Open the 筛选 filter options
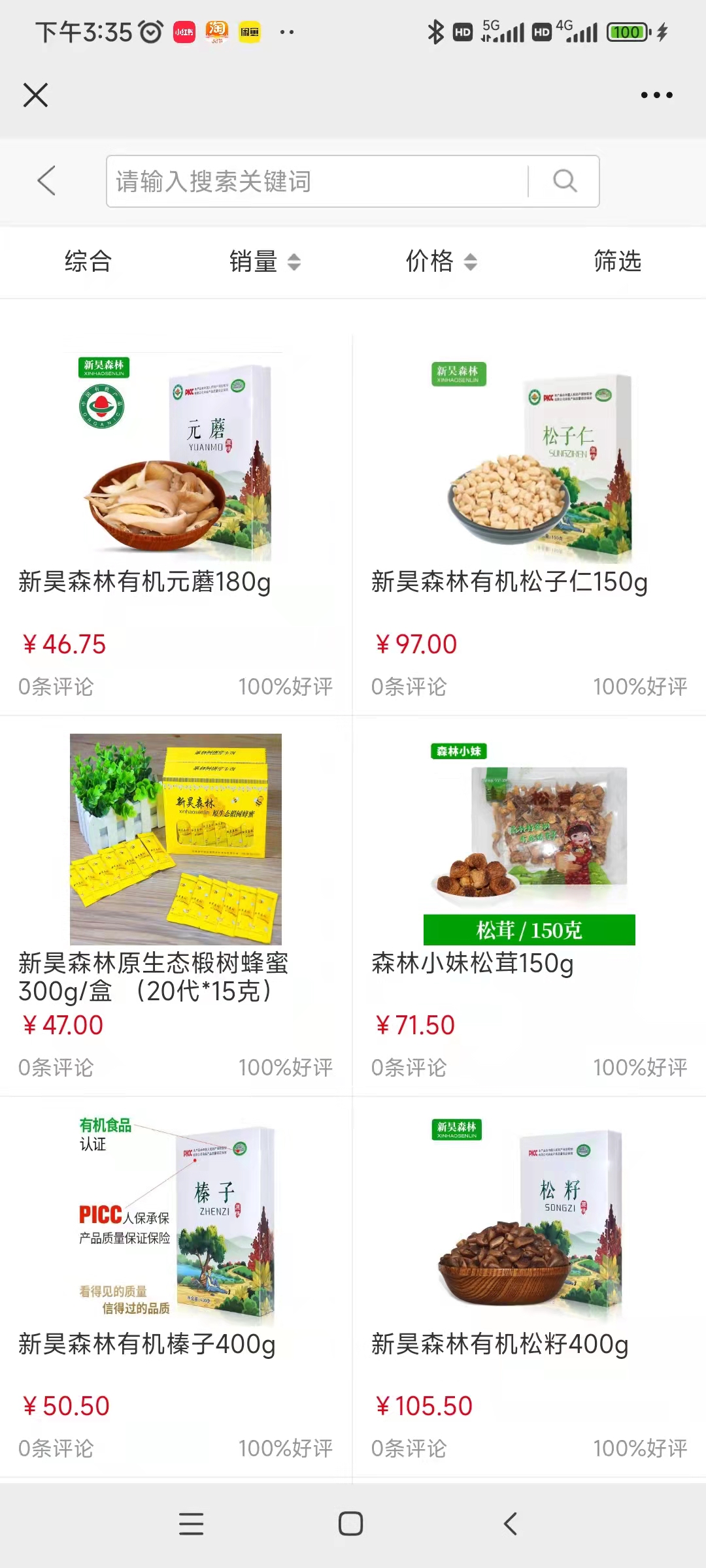Screen dimensions: 706x1568 (617, 261)
